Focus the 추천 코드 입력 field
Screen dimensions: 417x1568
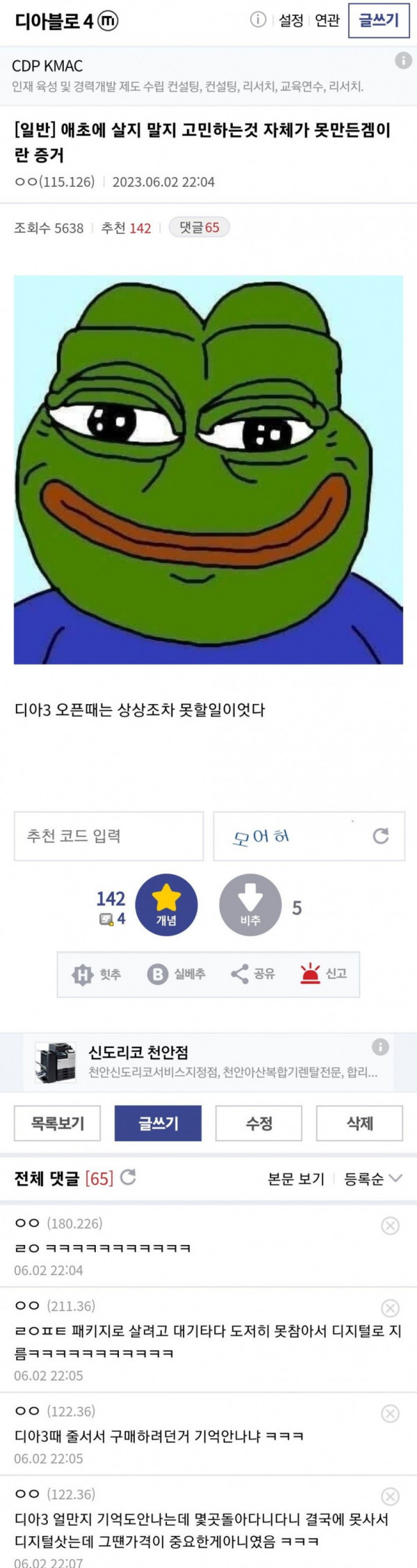pos(108,836)
